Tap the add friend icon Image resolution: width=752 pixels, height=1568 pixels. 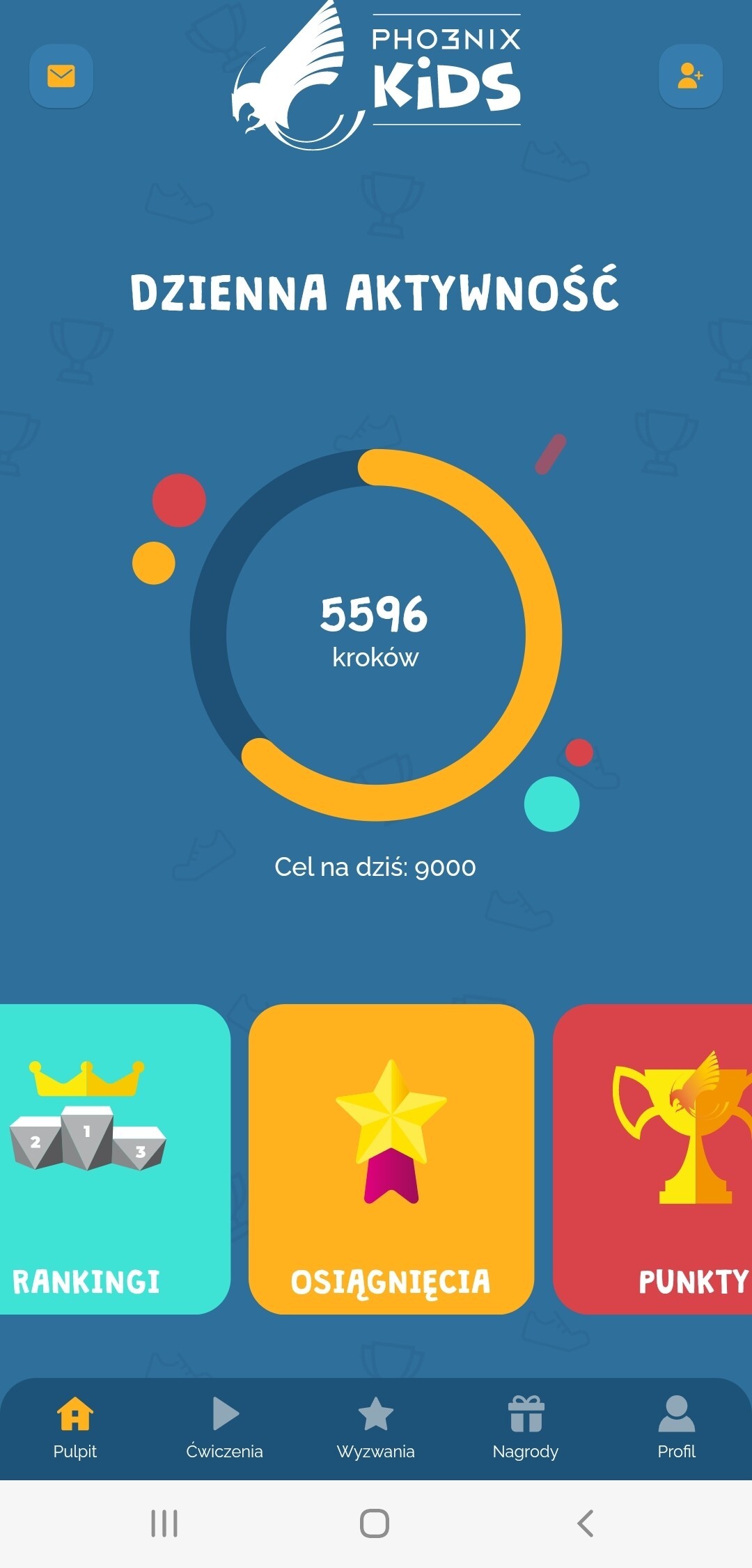[690, 76]
